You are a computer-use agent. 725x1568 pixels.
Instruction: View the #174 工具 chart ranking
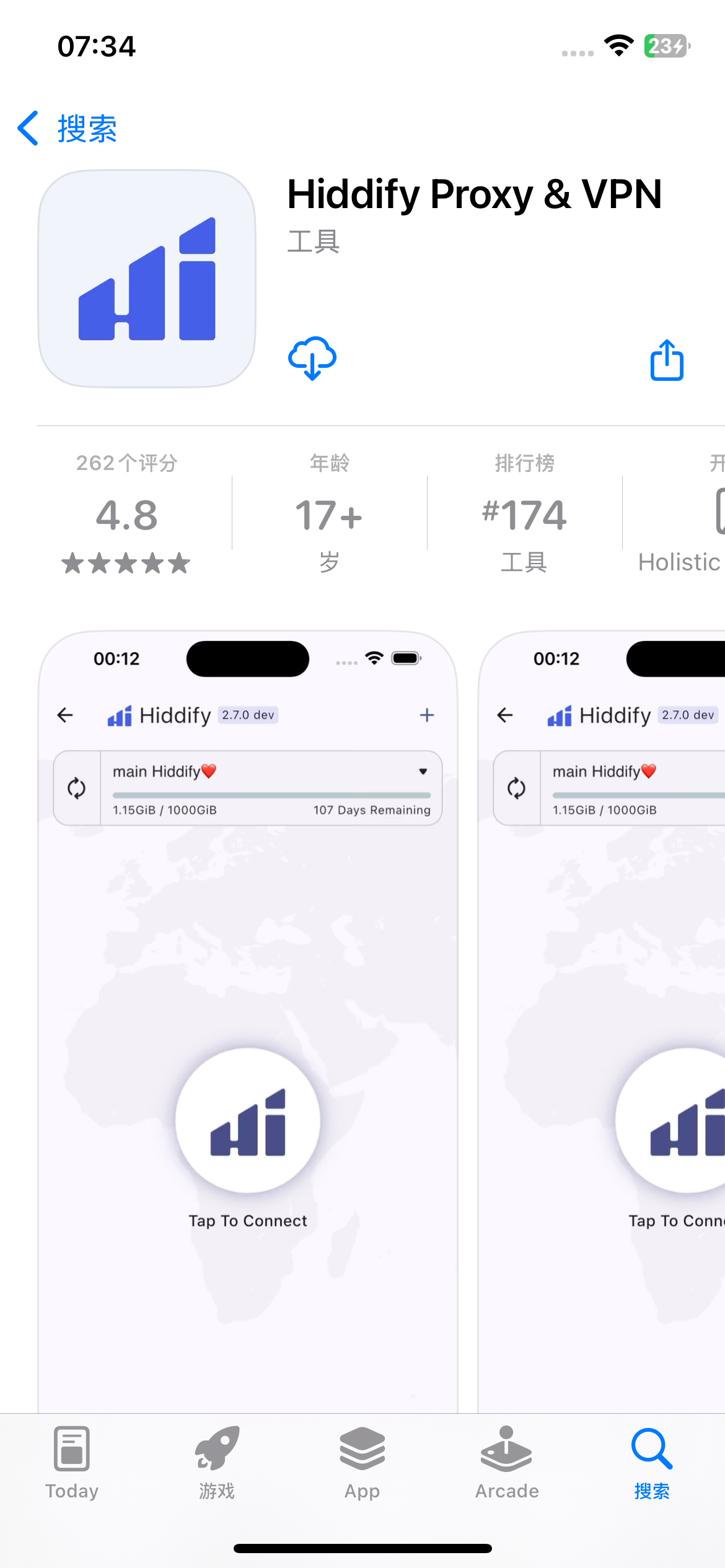pyautogui.click(x=524, y=514)
